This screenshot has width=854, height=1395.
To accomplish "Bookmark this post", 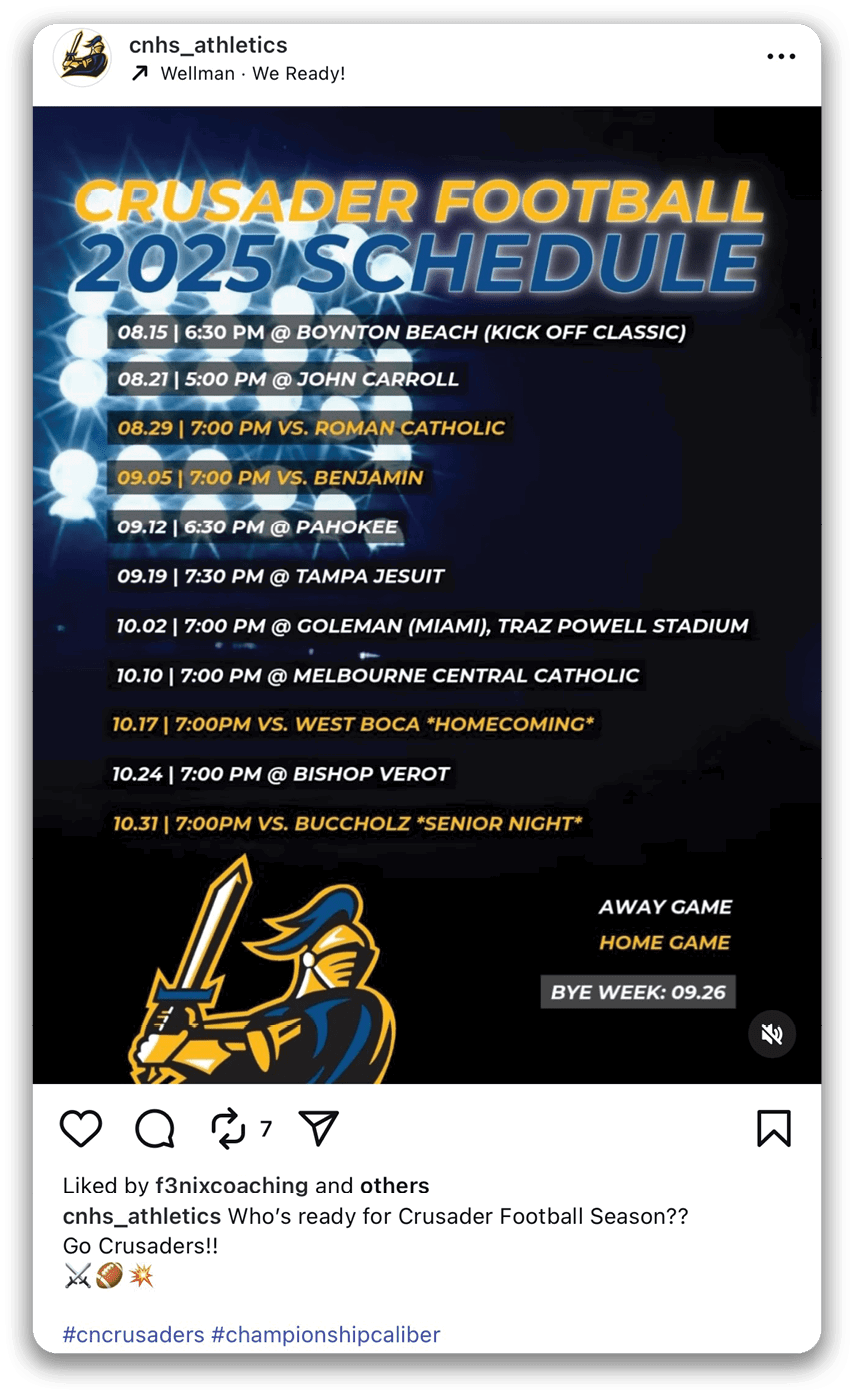I will pyautogui.click(x=773, y=1128).
